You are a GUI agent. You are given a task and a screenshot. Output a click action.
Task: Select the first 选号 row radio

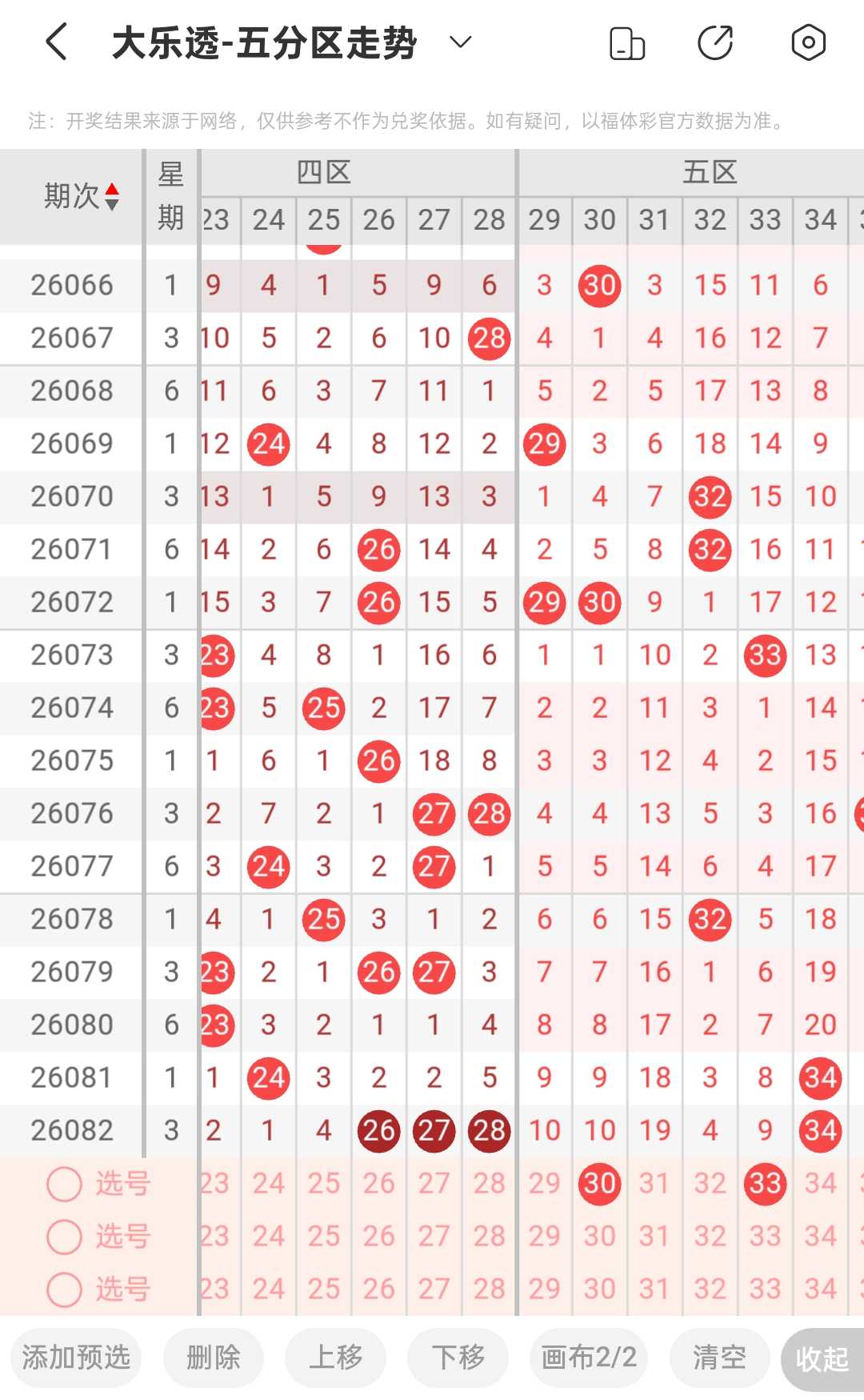[x=65, y=1184]
